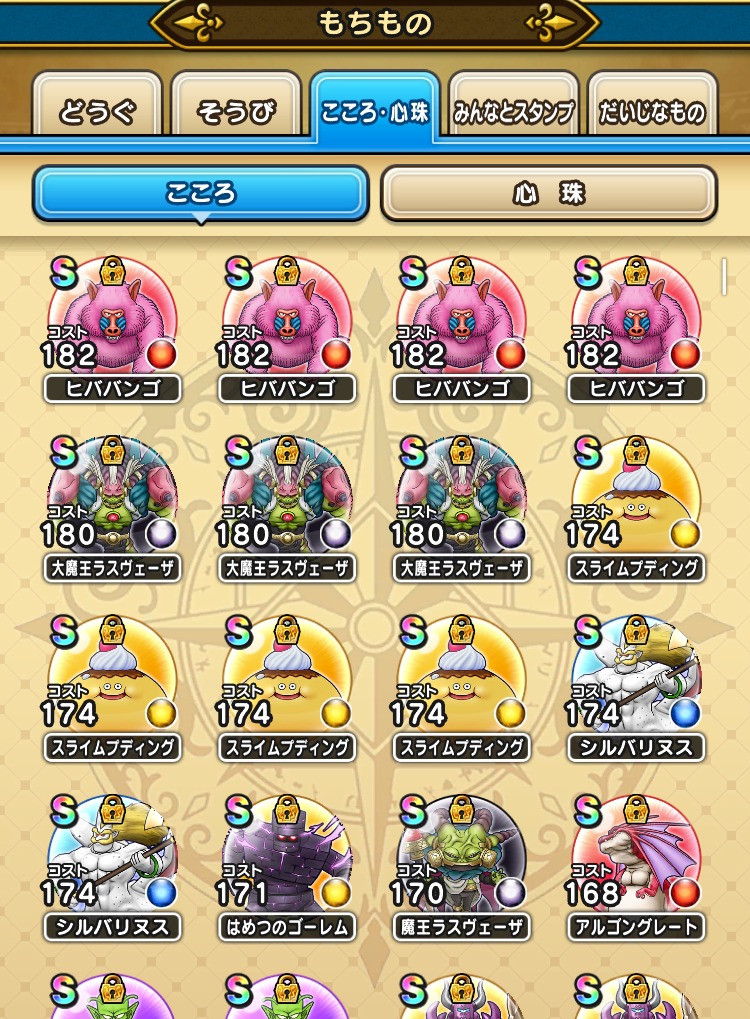
Task: Open the はめつのゴーレム heart
Action: tap(286, 860)
